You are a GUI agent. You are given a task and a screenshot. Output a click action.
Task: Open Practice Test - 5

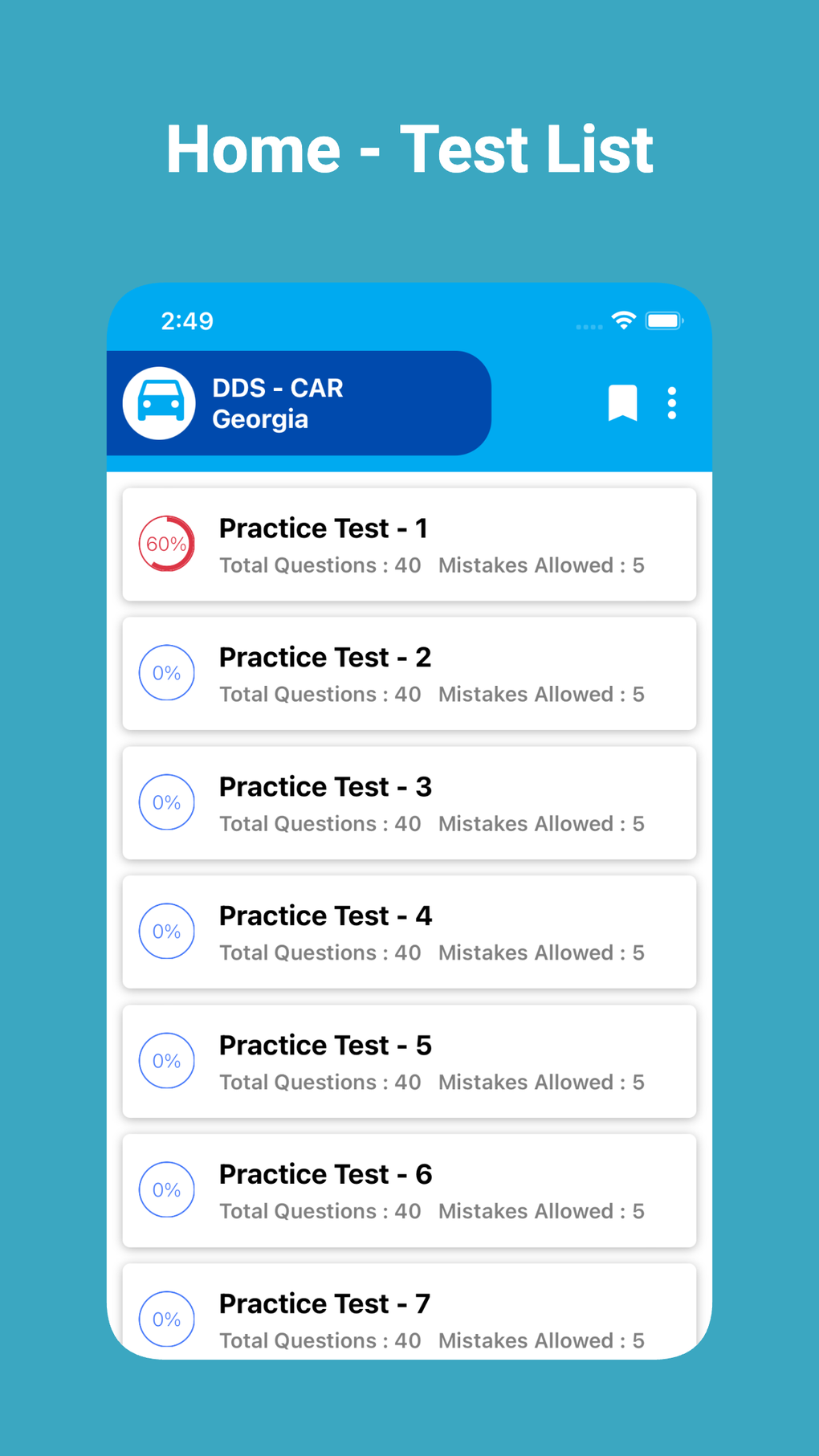408,1061
